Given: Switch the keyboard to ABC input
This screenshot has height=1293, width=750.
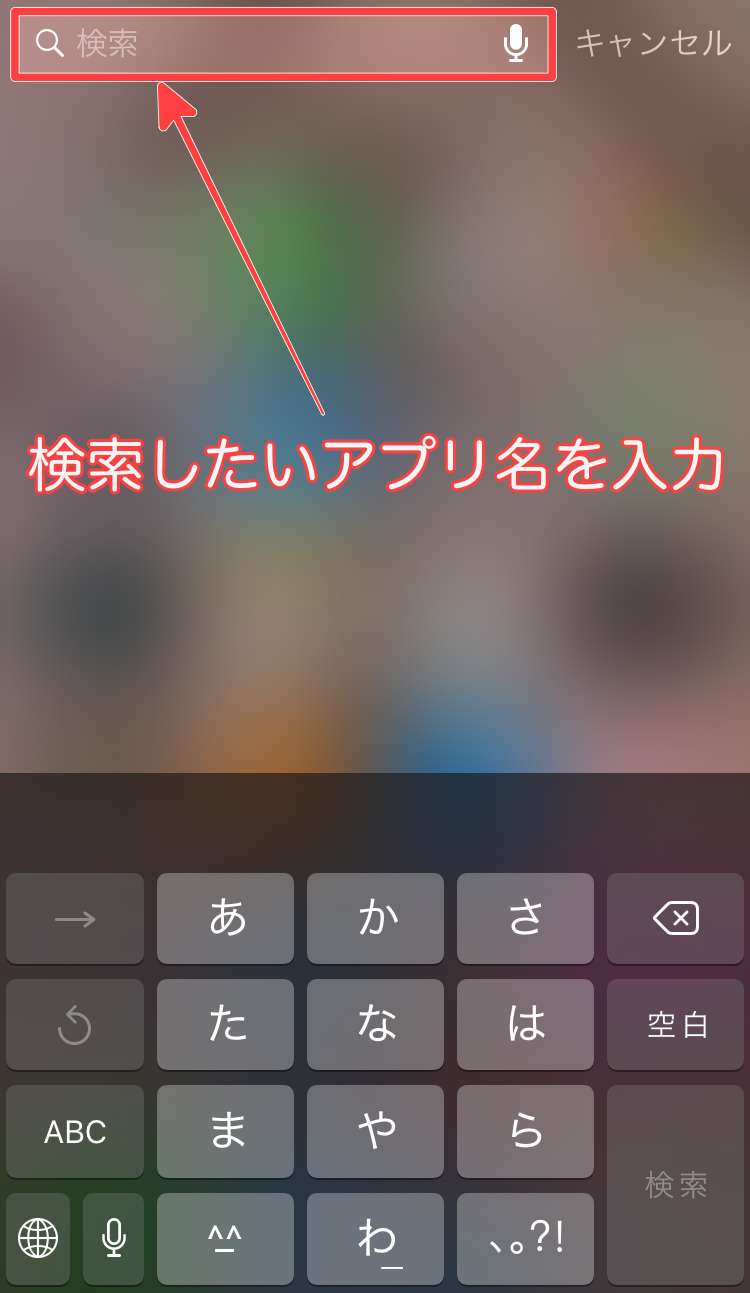Looking at the screenshot, I should click(75, 1132).
